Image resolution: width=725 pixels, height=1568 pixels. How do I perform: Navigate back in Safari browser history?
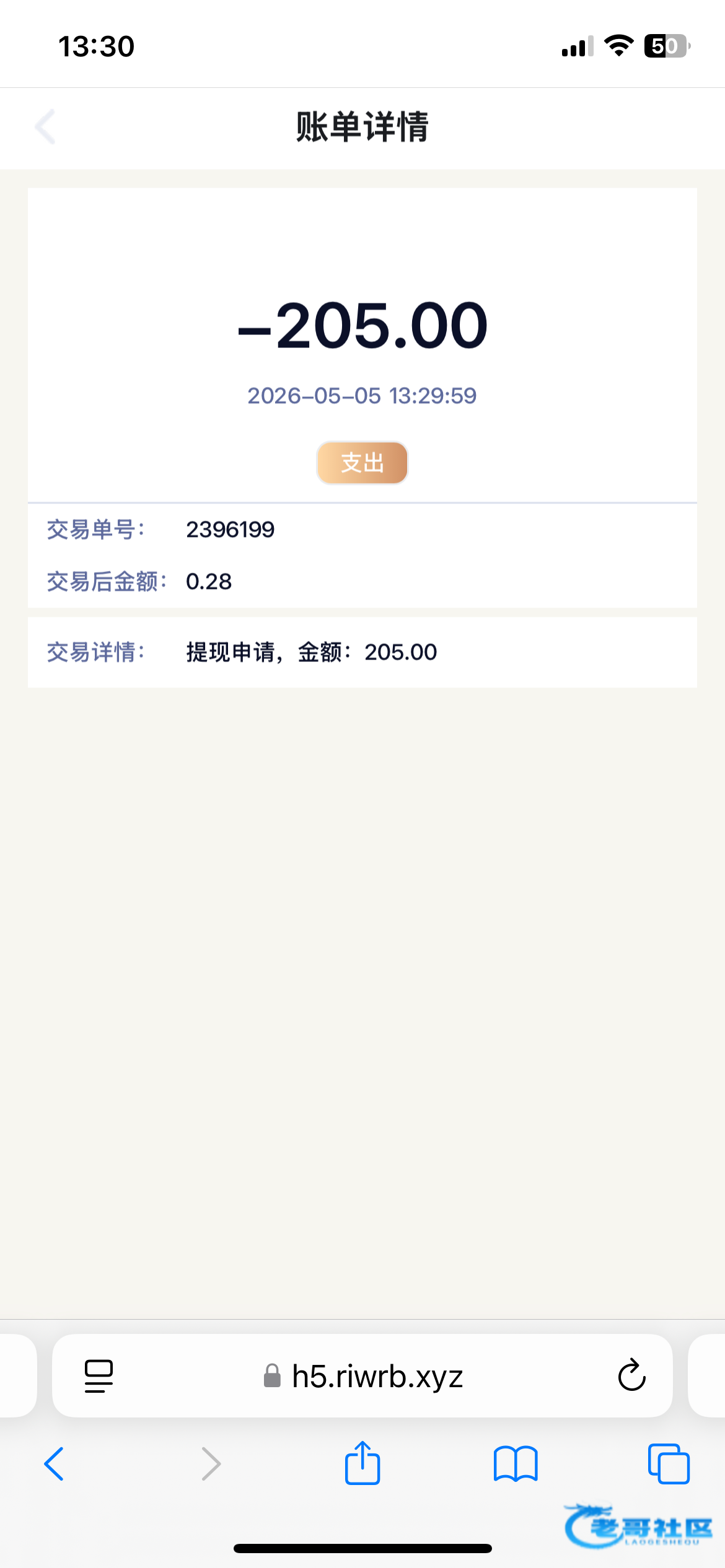[x=55, y=1464]
